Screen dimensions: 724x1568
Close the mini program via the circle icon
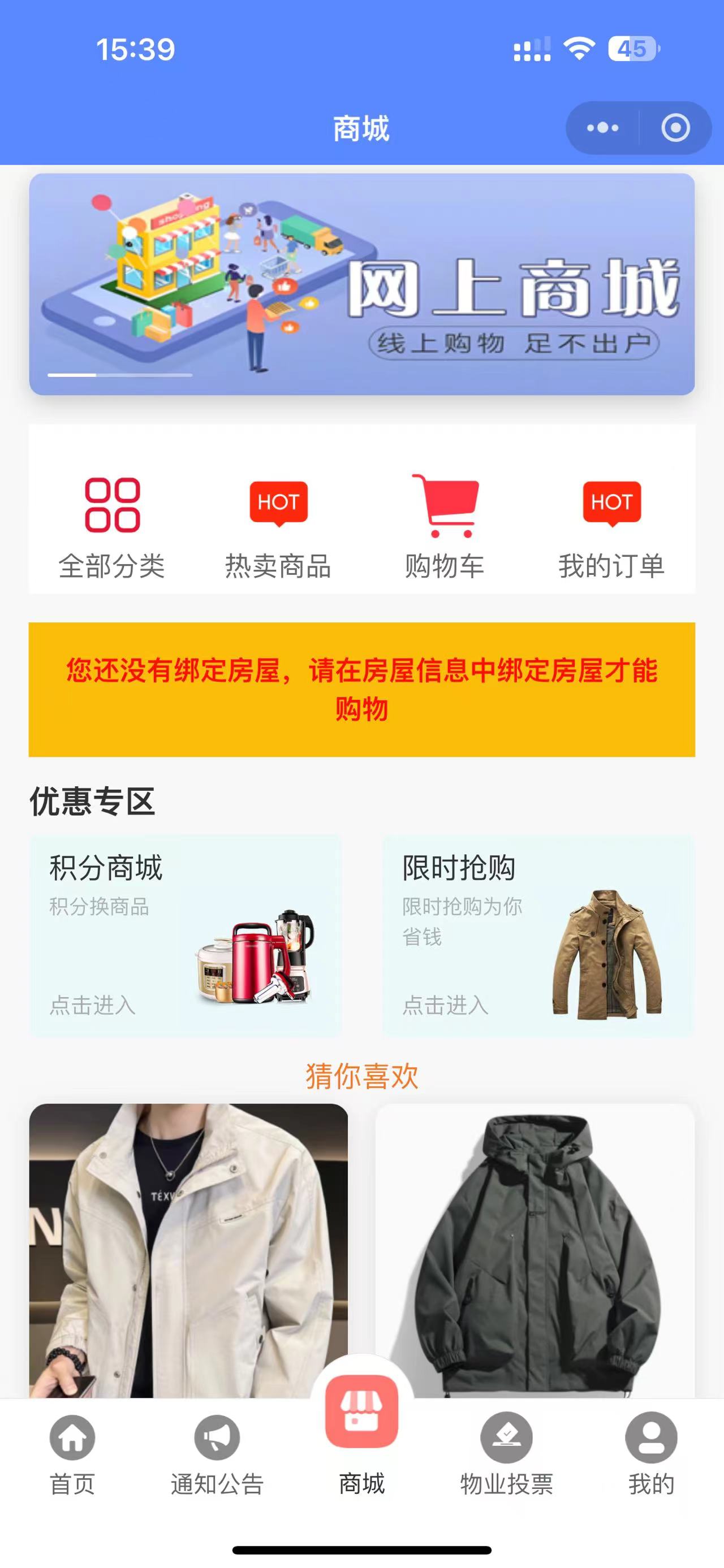675,128
